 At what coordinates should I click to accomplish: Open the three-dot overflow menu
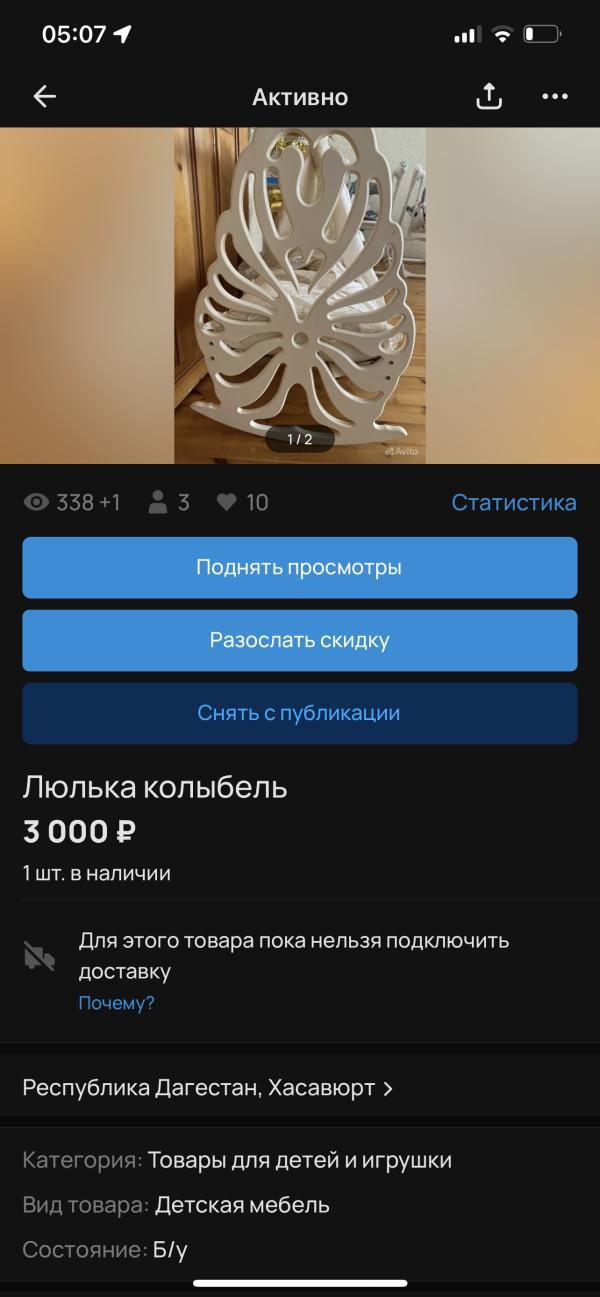554,97
